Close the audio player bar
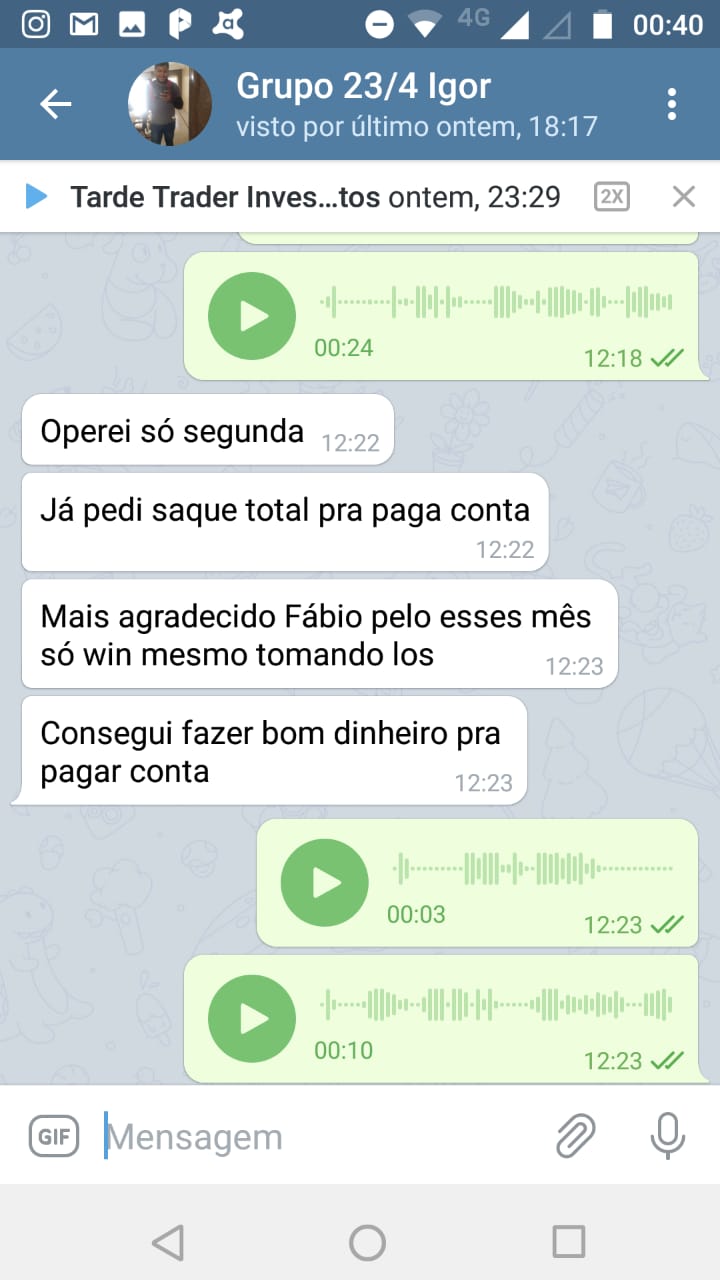The image size is (720, 1280). pos(683,197)
